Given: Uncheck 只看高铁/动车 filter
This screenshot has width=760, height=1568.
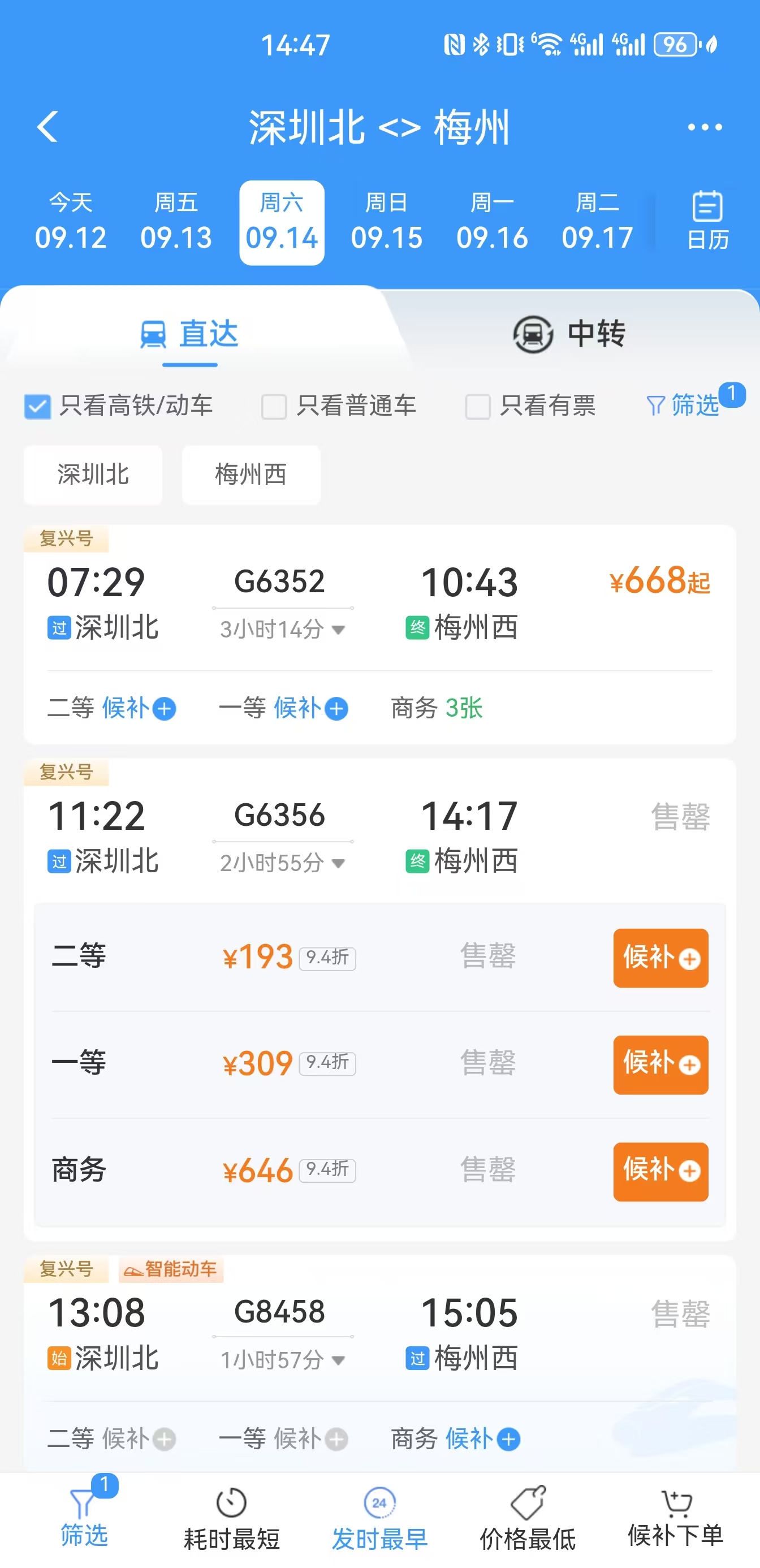Looking at the screenshot, I should pyautogui.click(x=38, y=407).
